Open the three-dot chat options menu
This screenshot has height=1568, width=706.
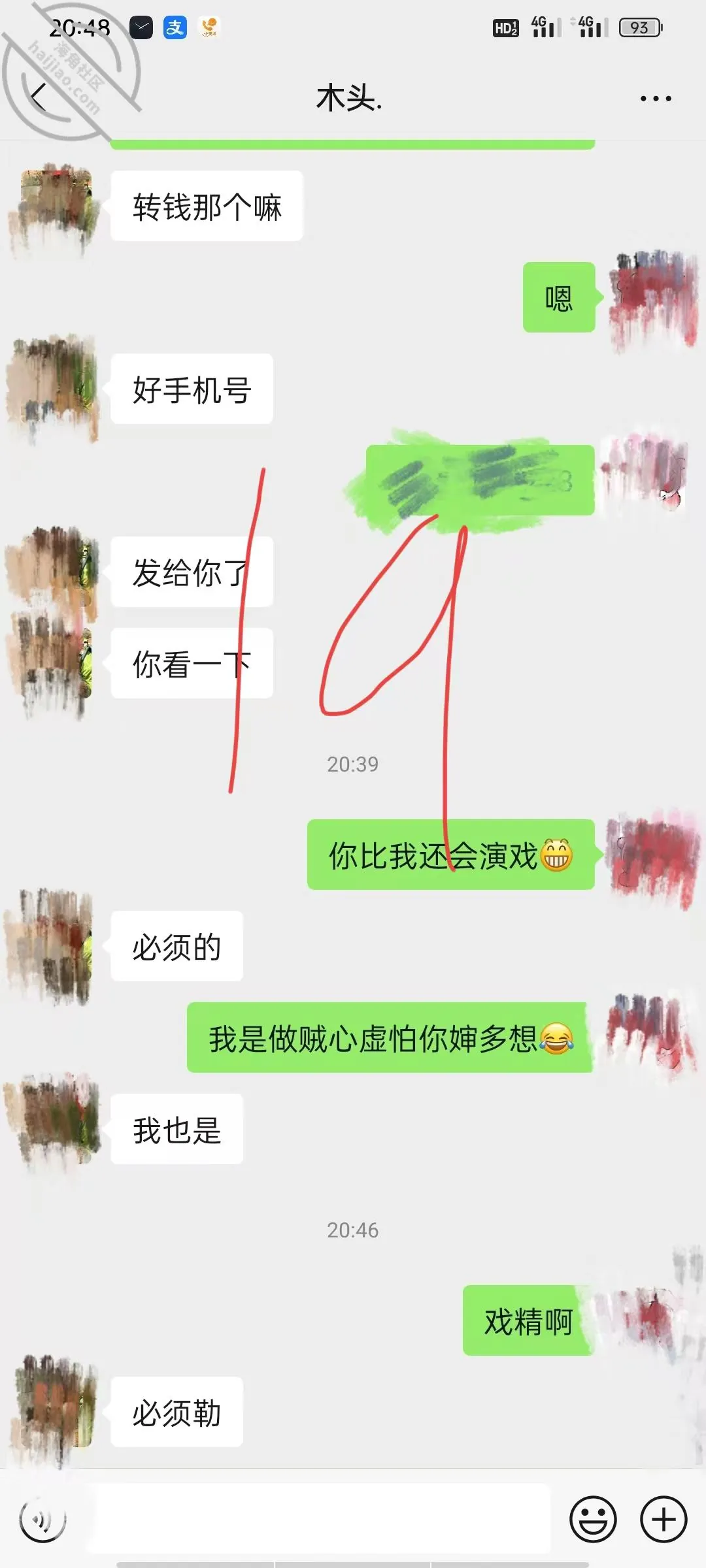[x=656, y=99]
